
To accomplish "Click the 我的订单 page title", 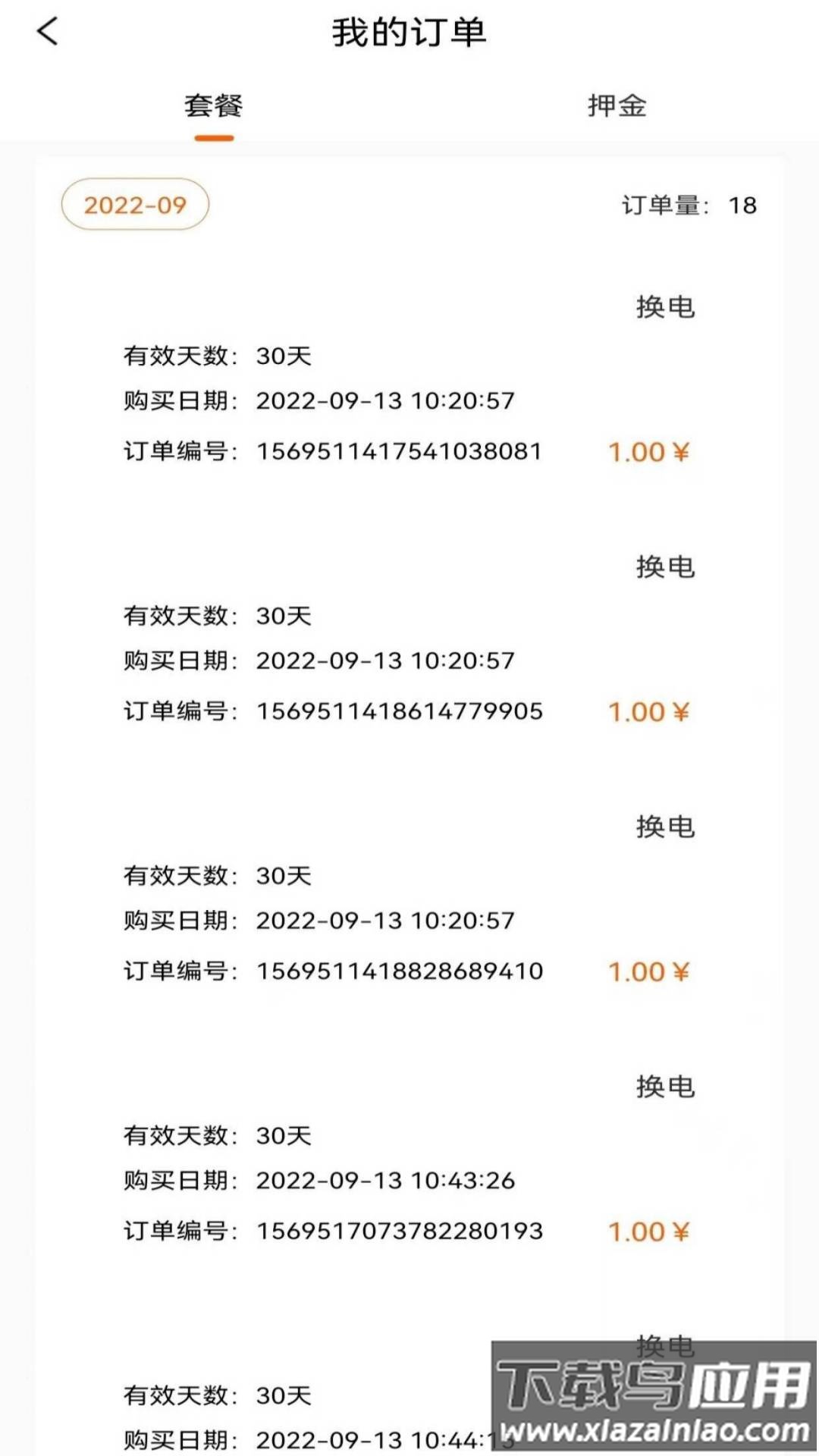I will click(409, 33).
